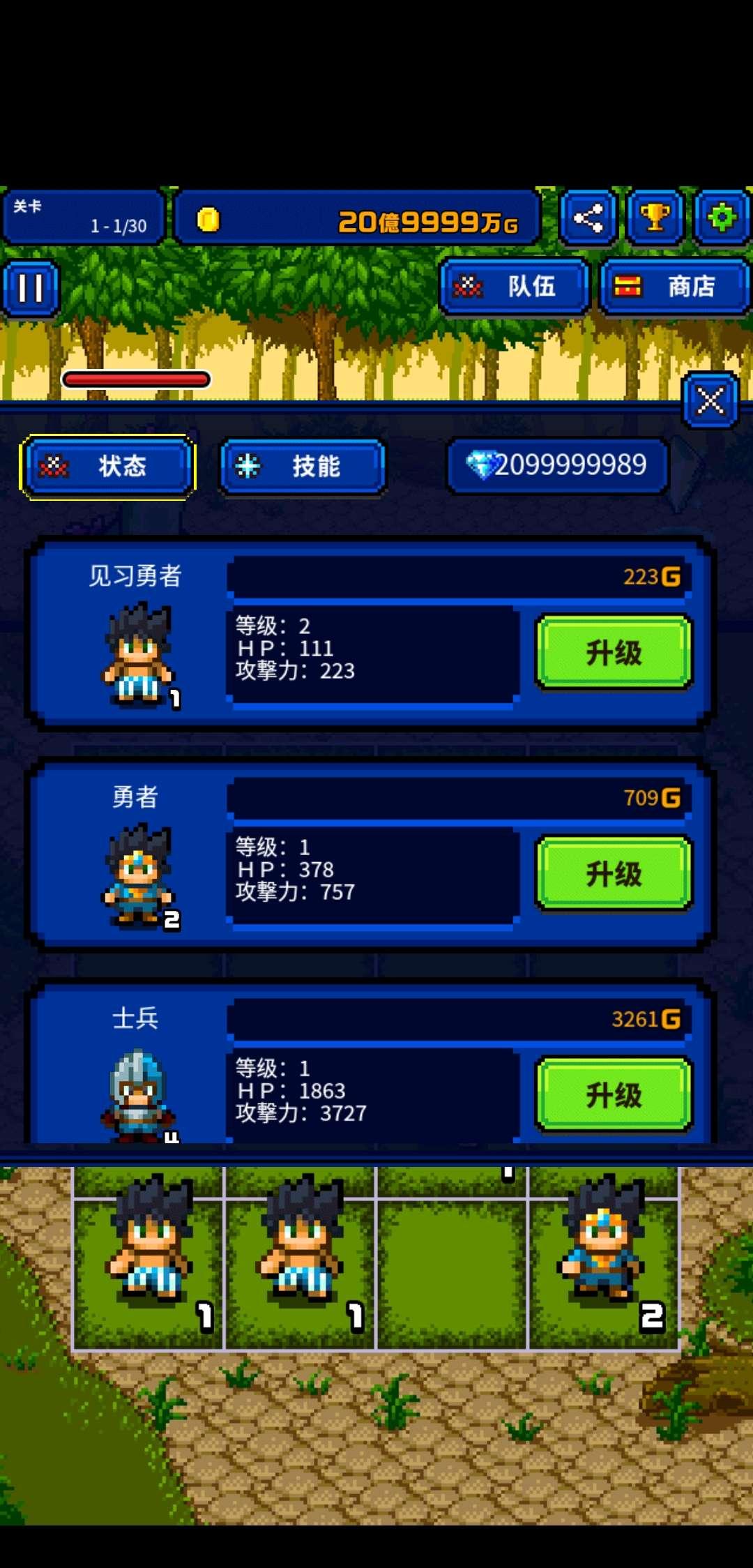
Task: Click the gold coin icon in the top bar
Action: [209, 218]
